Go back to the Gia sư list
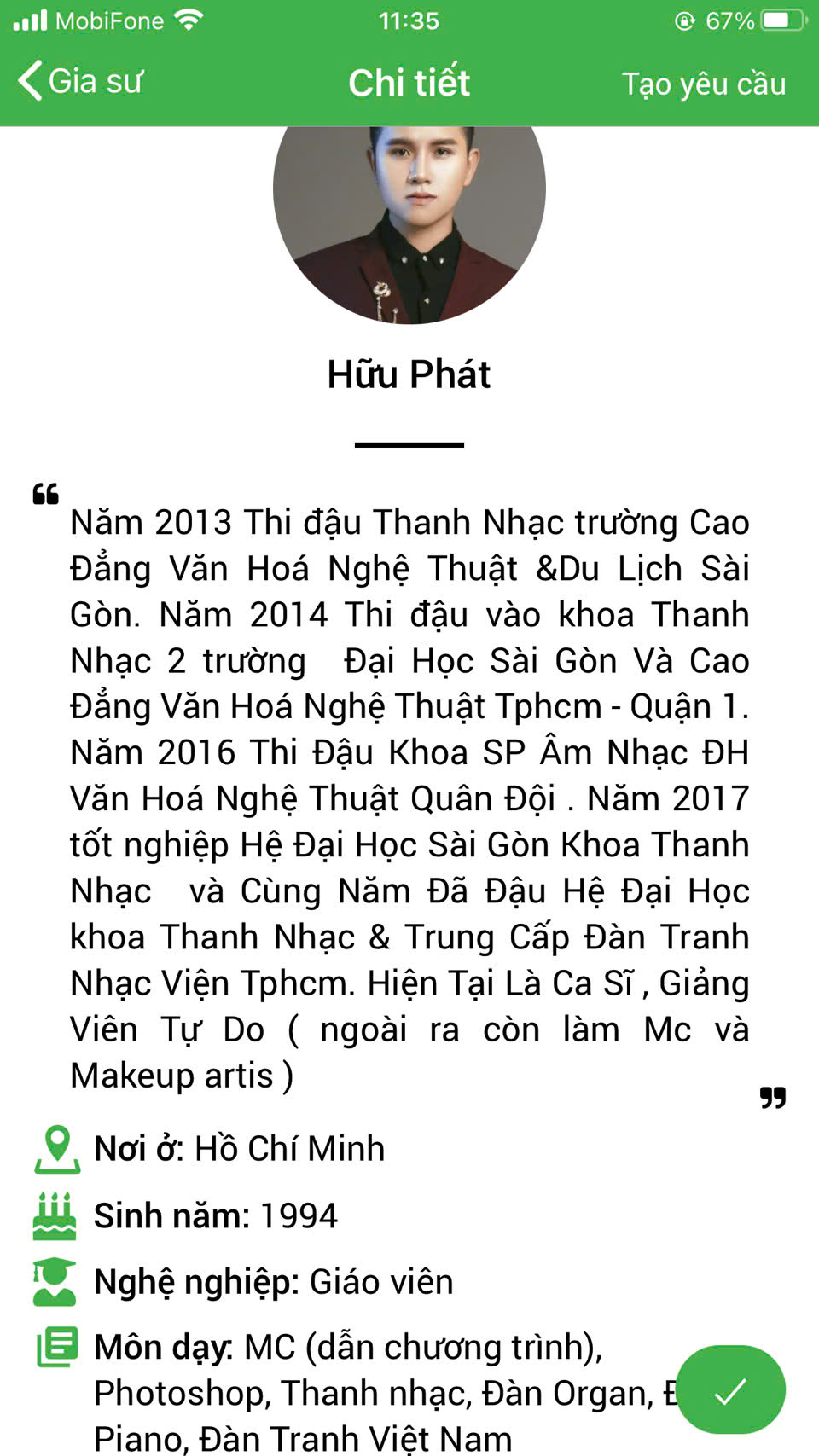The width and height of the screenshot is (819, 1456). 80,82
